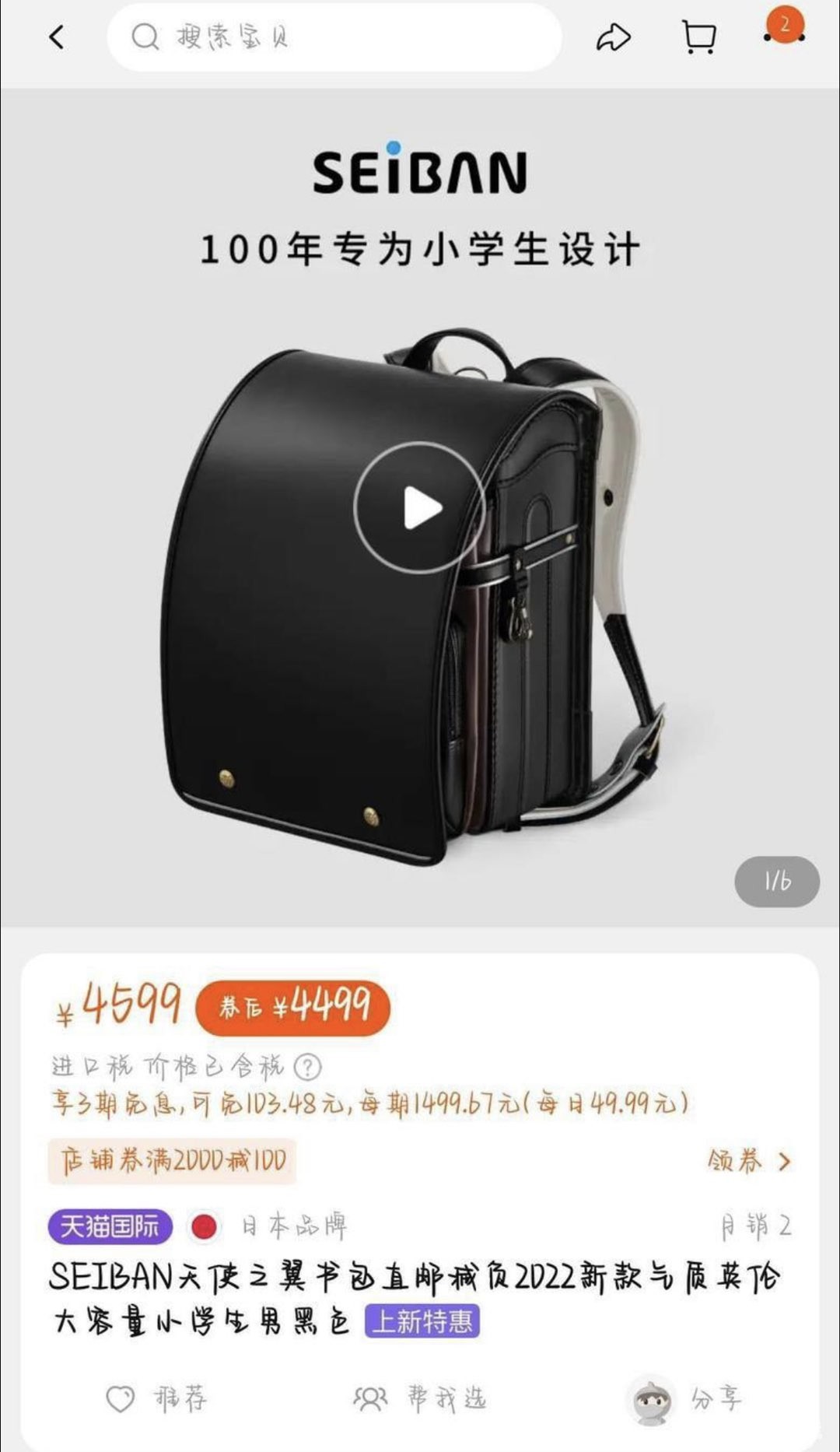Open the shopping cart
Image resolution: width=840 pixels, height=1452 pixels.
click(698, 37)
